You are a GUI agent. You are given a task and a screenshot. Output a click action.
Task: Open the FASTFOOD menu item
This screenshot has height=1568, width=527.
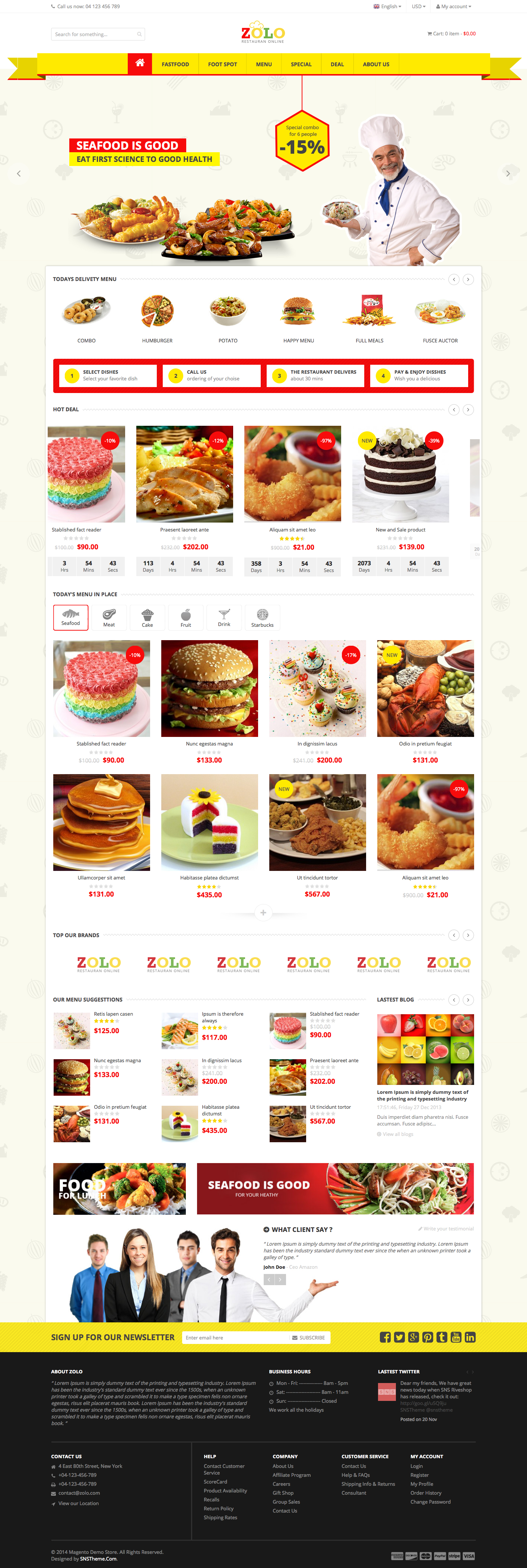tap(175, 64)
